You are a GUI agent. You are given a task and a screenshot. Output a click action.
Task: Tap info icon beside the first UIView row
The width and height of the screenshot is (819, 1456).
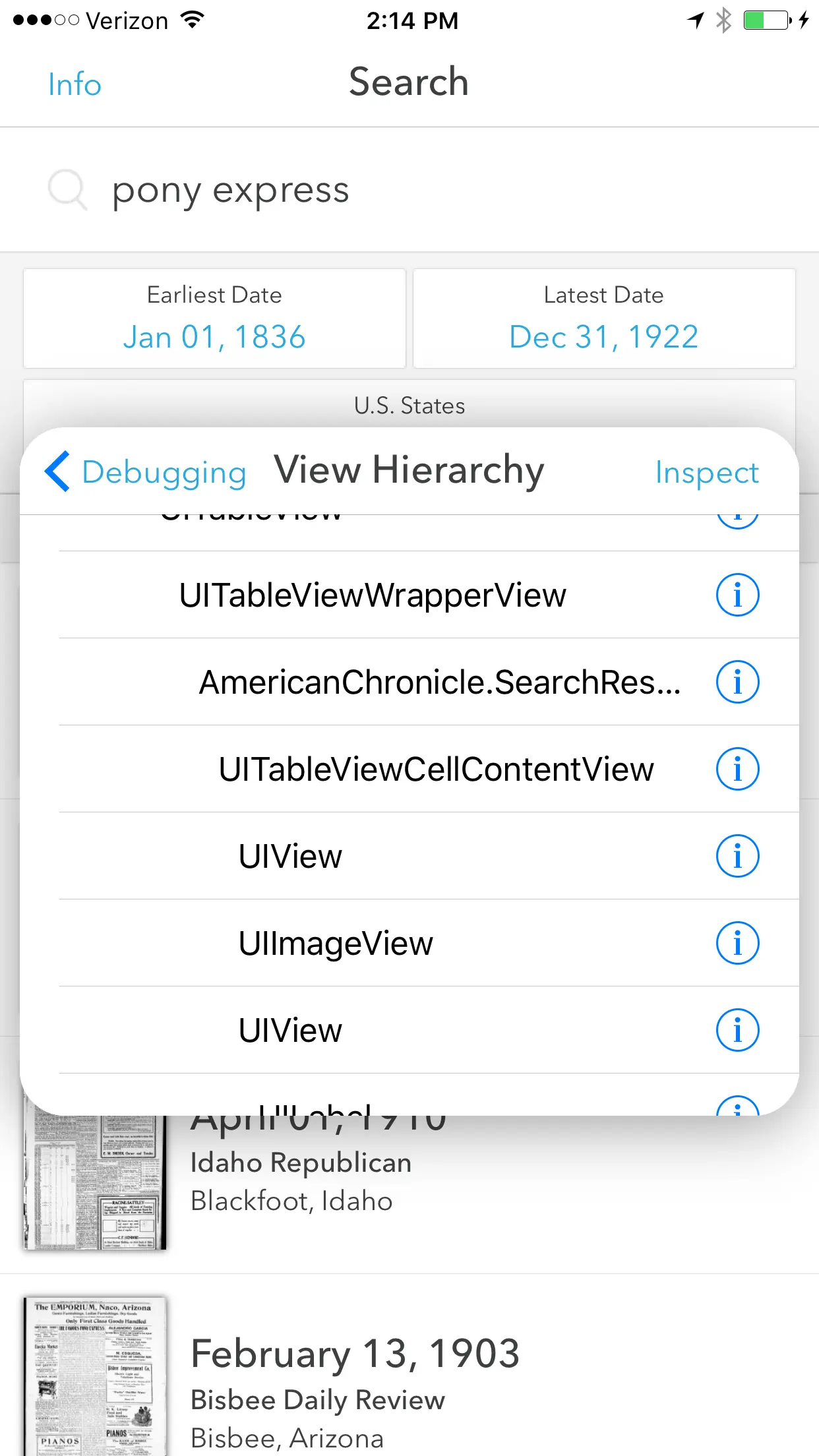(x=737, y=856)
